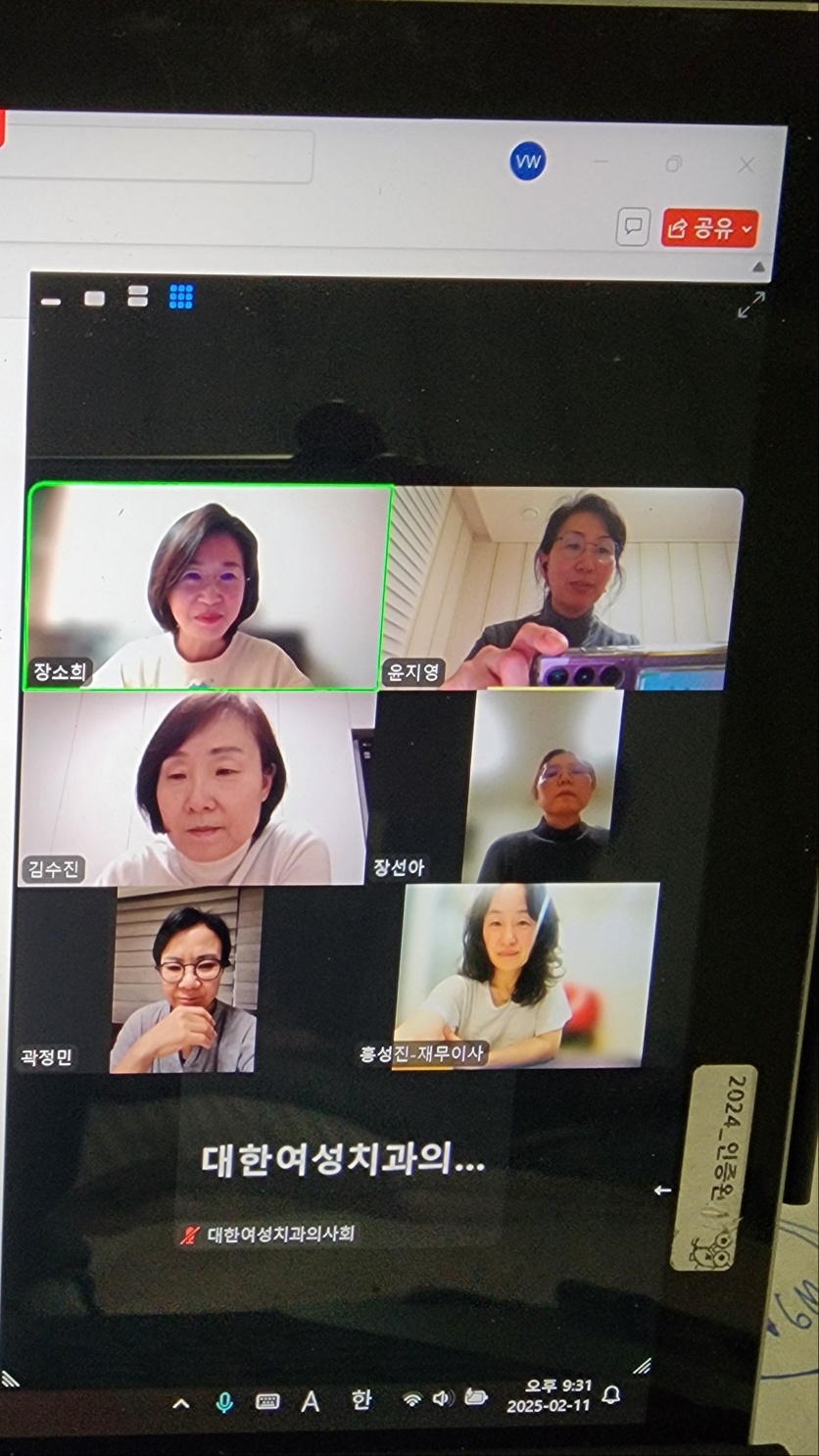The height and width of the screenshot is (1456, 819).
Task: Expand the video panel to full screen
Action: coord(750,306)
